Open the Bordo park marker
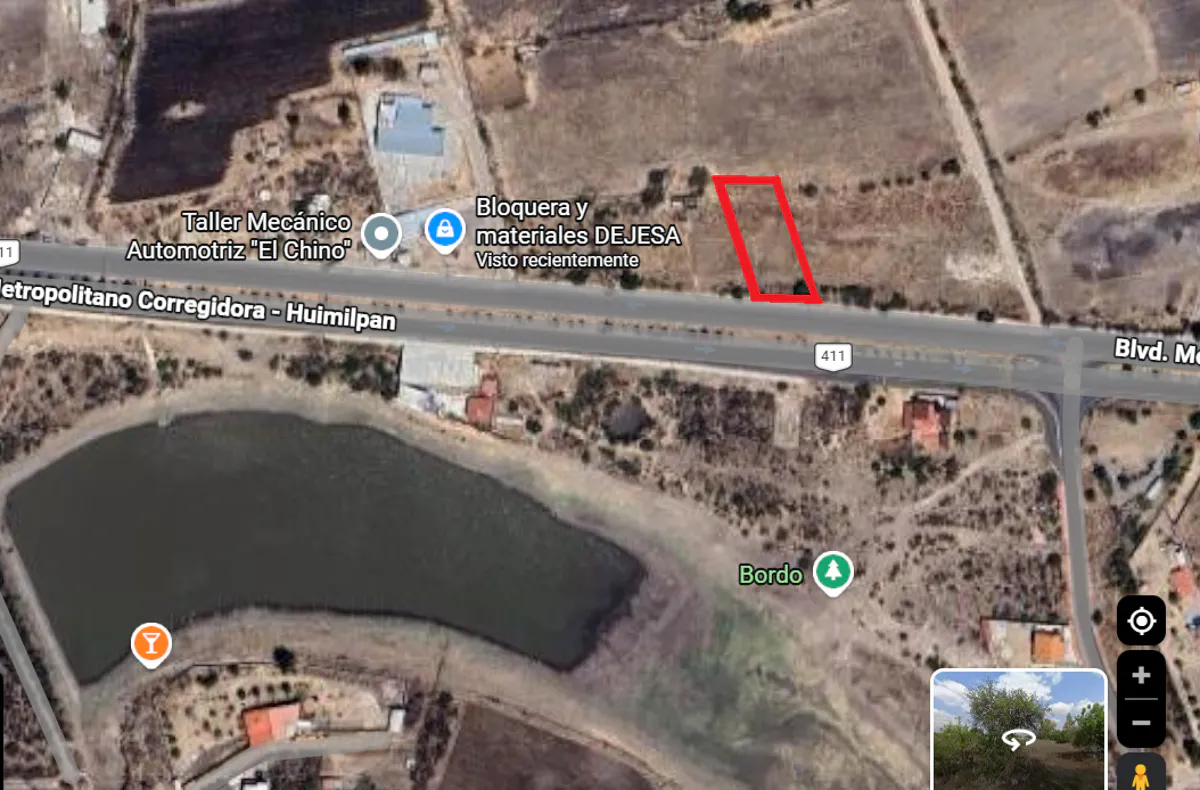 pyautogui.click(x=832, y=572)
